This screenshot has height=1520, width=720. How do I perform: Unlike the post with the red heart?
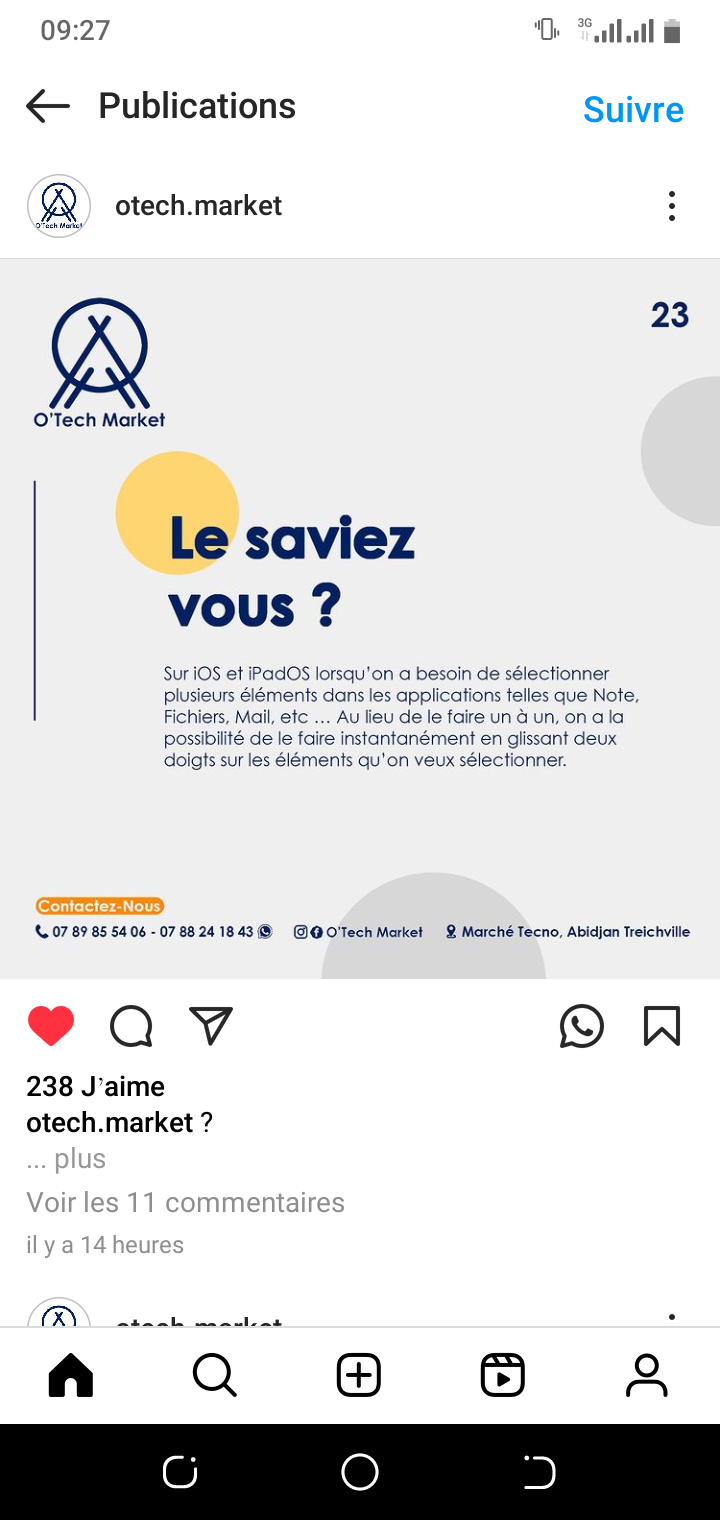tap(51, 1026)
